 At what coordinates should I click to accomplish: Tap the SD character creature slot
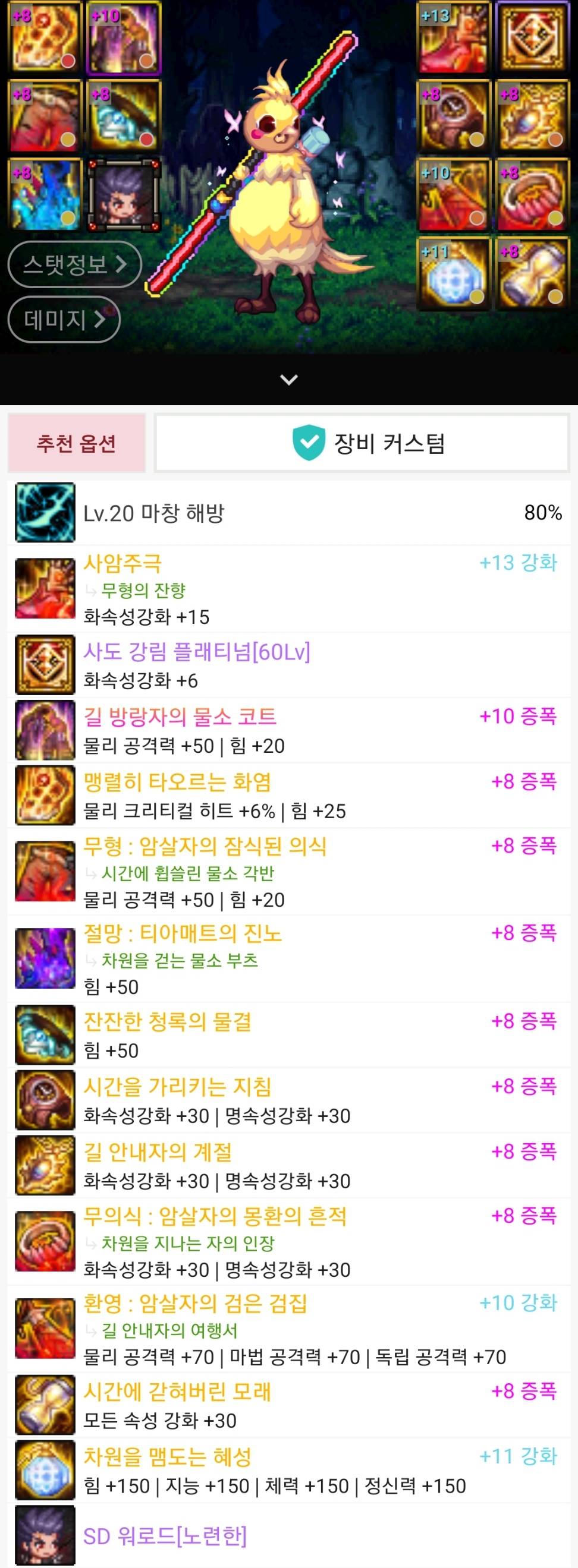pos(124,195)
